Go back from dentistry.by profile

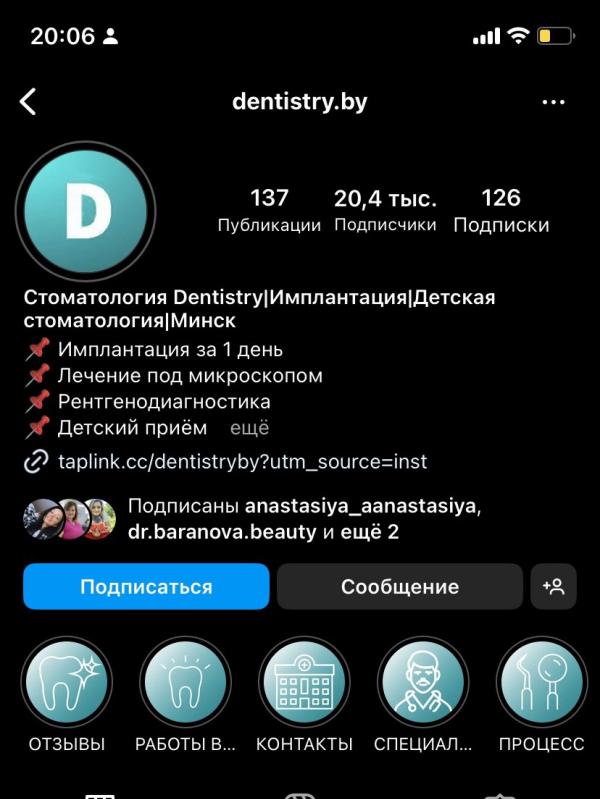tap(28, 101)
